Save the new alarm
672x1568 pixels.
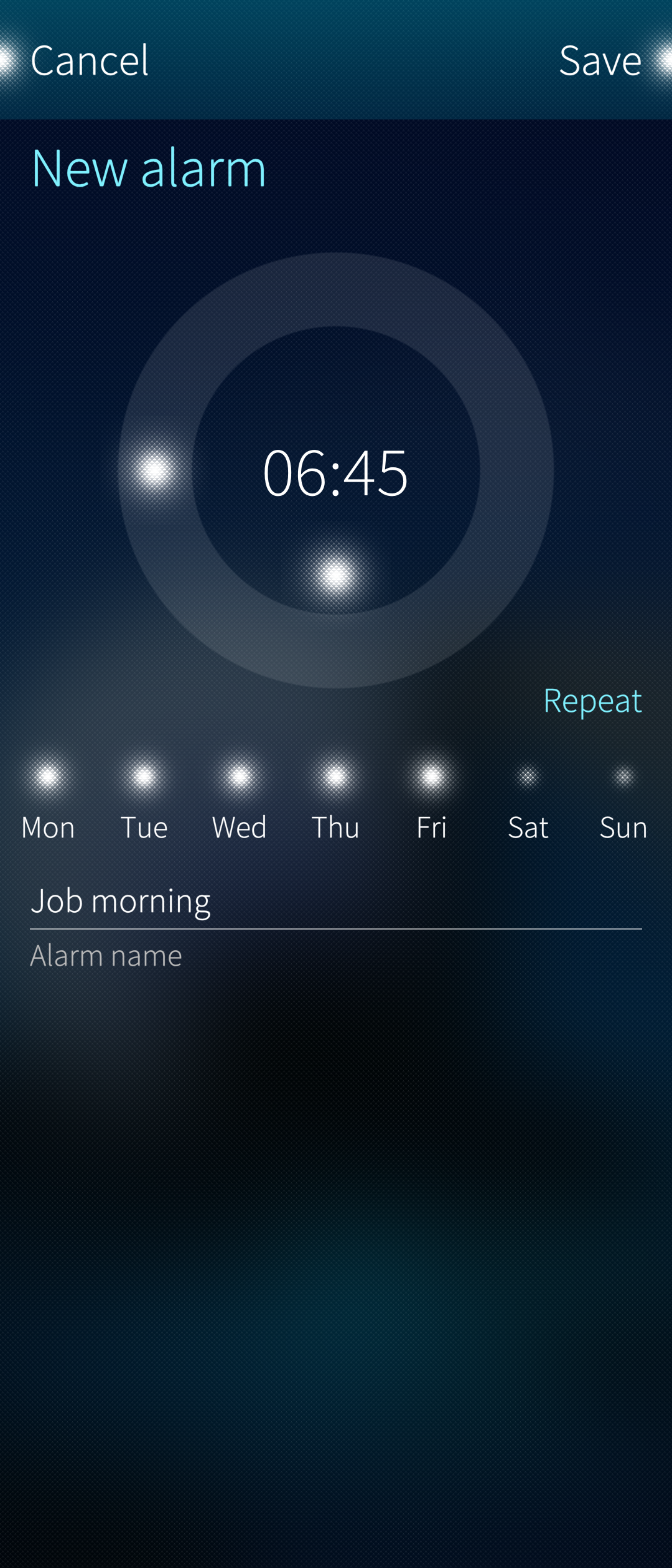[600, 60]
